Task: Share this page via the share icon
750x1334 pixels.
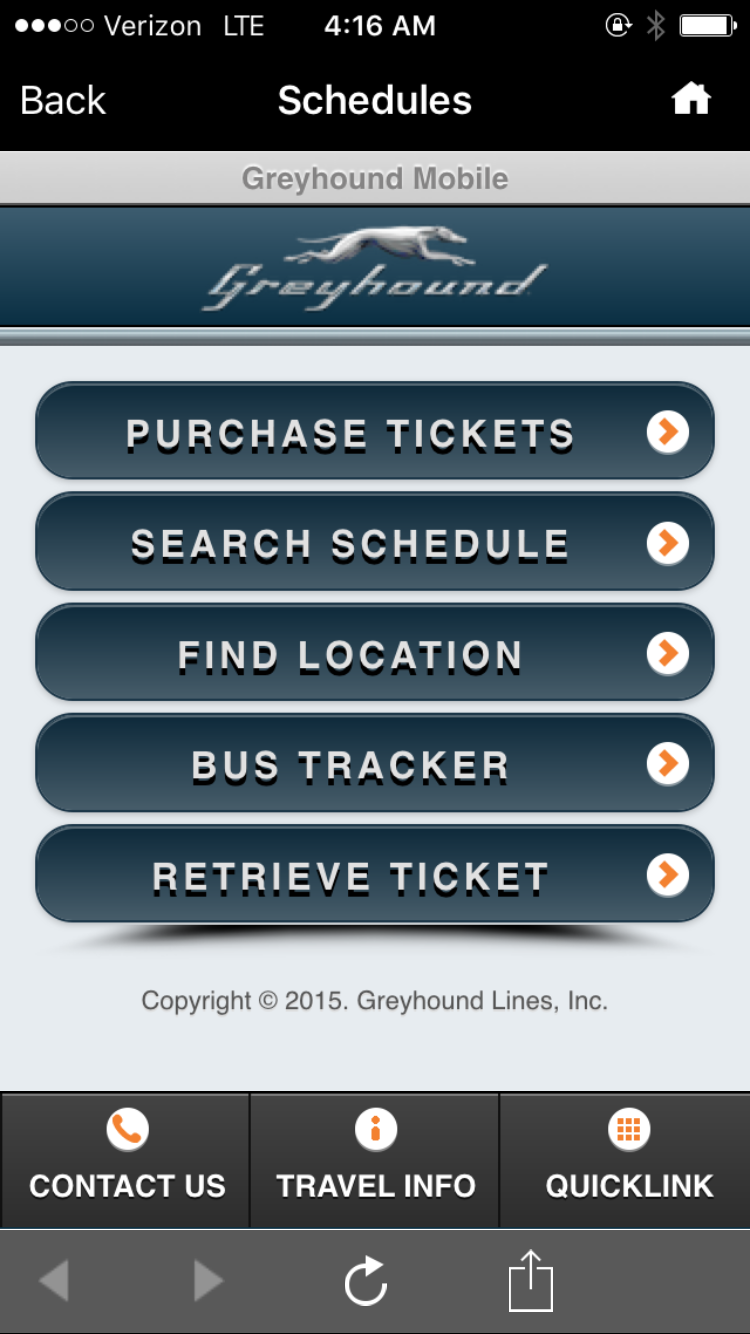Action: [x=530, y=1280]
